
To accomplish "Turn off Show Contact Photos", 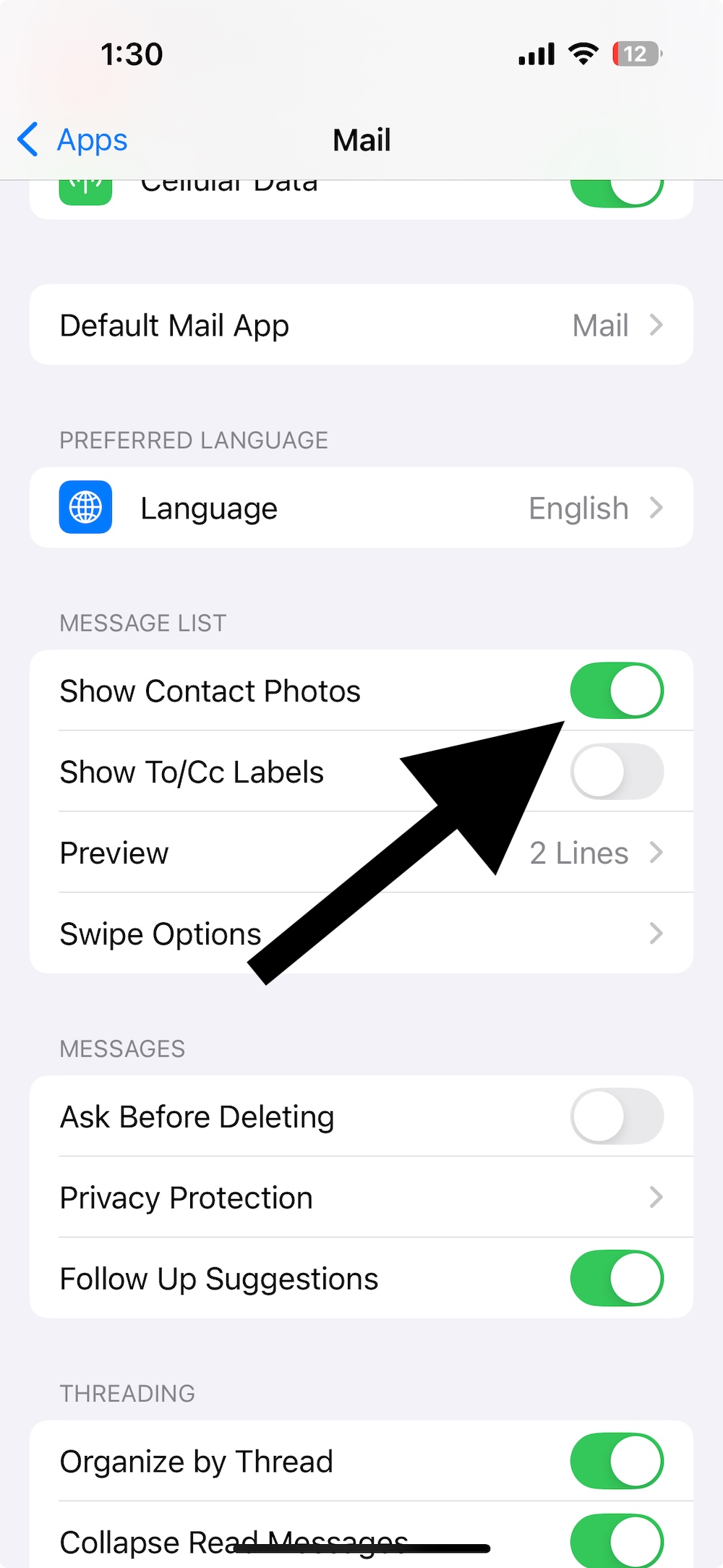I will click(x=617, y=691).
